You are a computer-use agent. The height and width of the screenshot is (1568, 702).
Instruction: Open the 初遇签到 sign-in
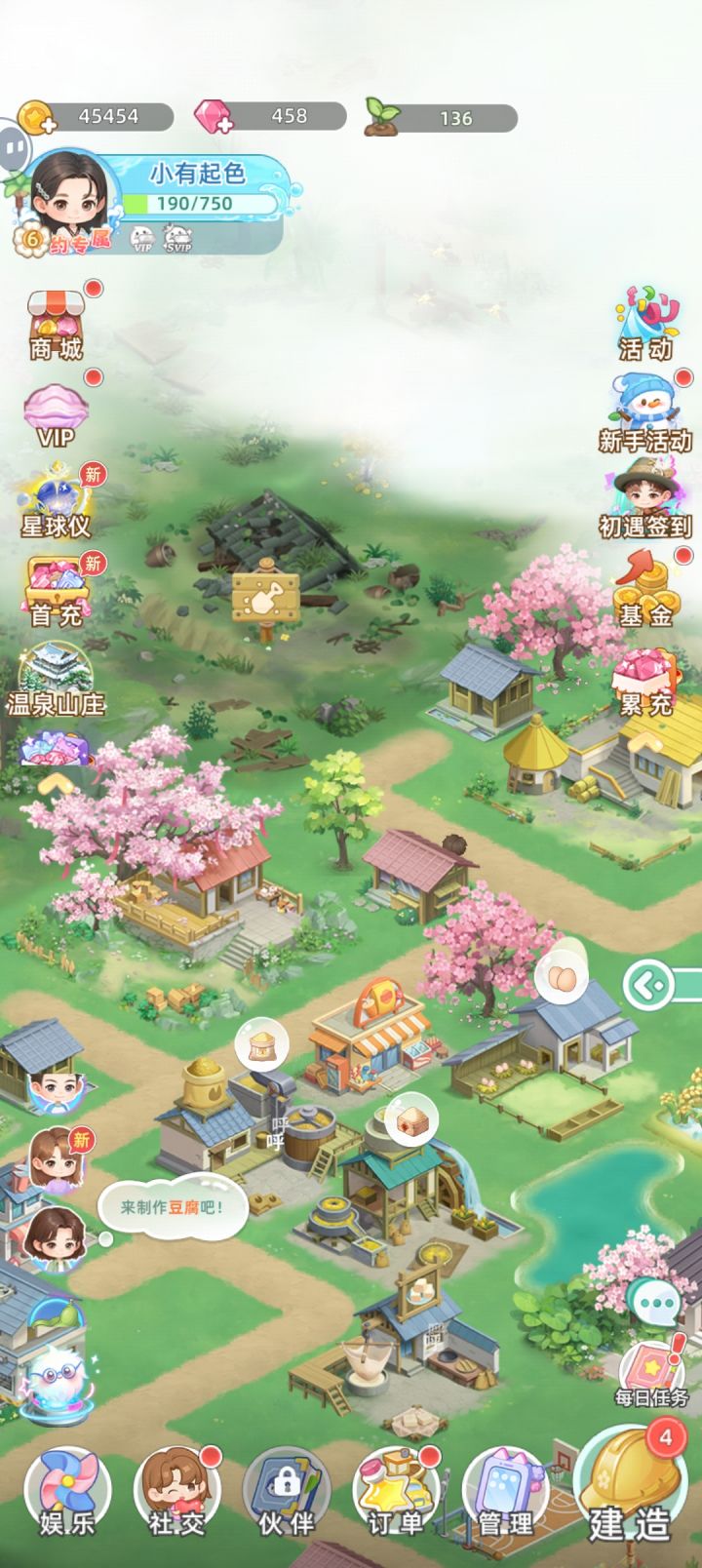645,495
